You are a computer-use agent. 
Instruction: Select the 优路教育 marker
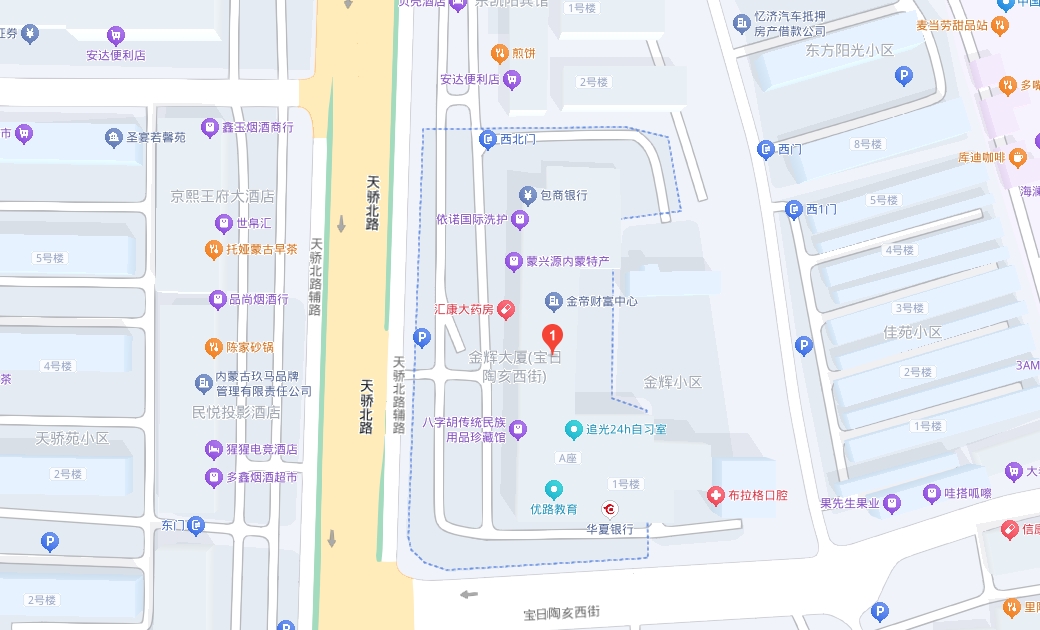tap(553, 489)
